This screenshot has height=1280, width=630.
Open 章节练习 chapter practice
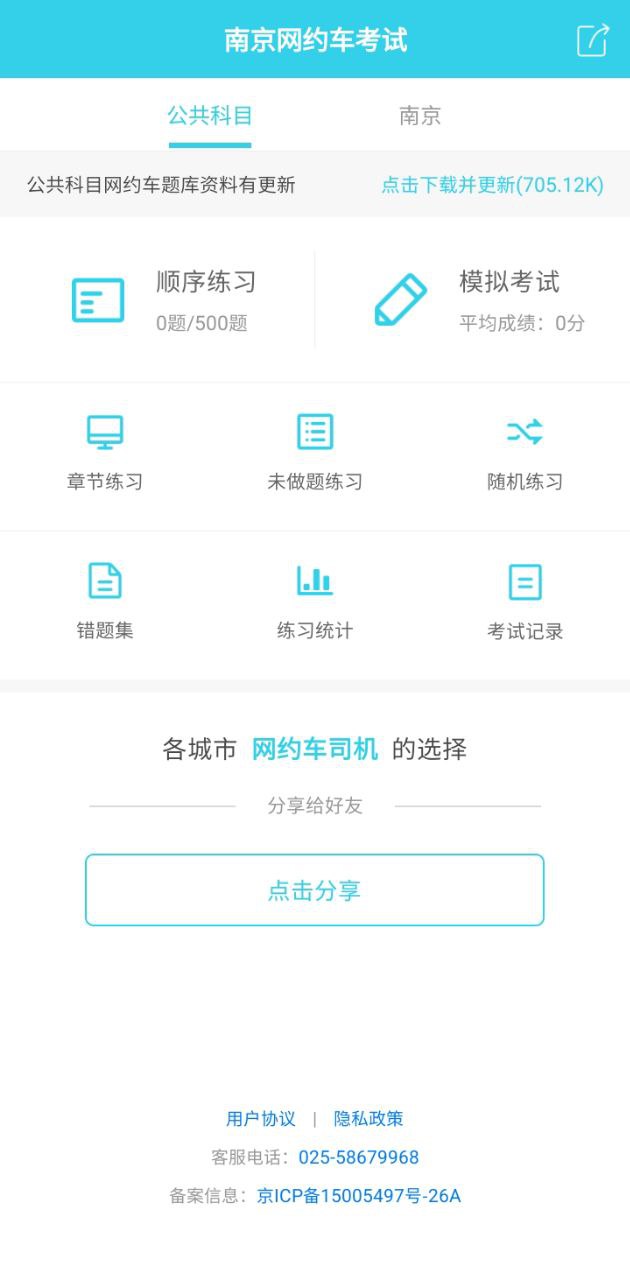[x=105, y=453]
